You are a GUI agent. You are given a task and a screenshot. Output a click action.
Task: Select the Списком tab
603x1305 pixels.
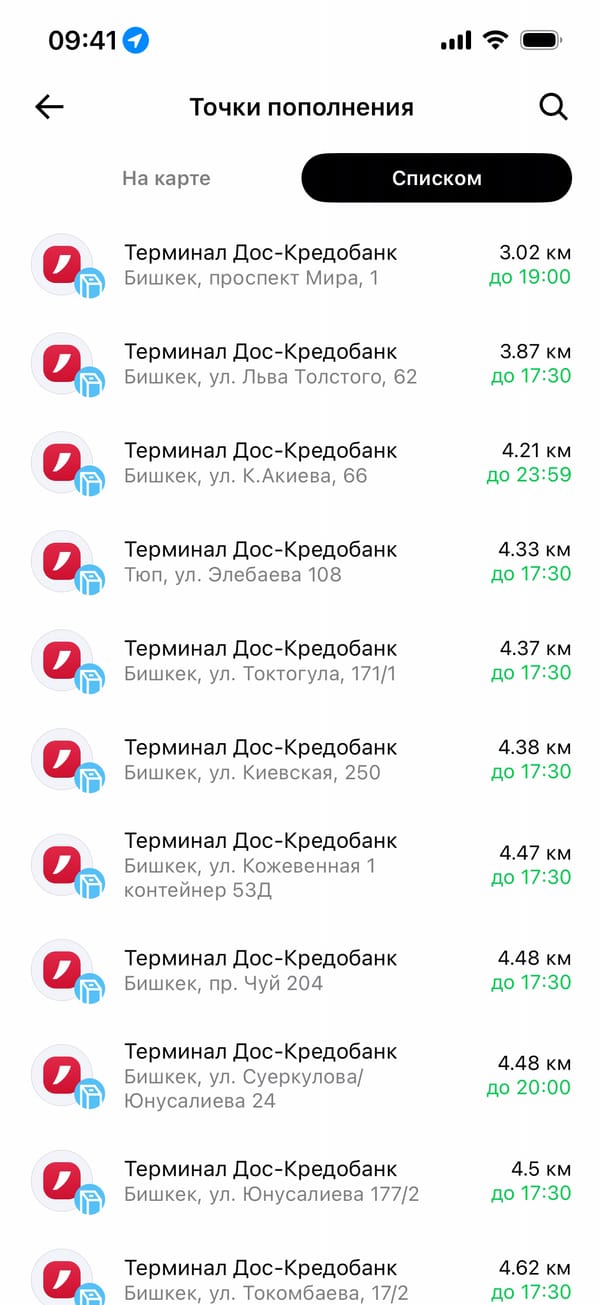[436, 179]
